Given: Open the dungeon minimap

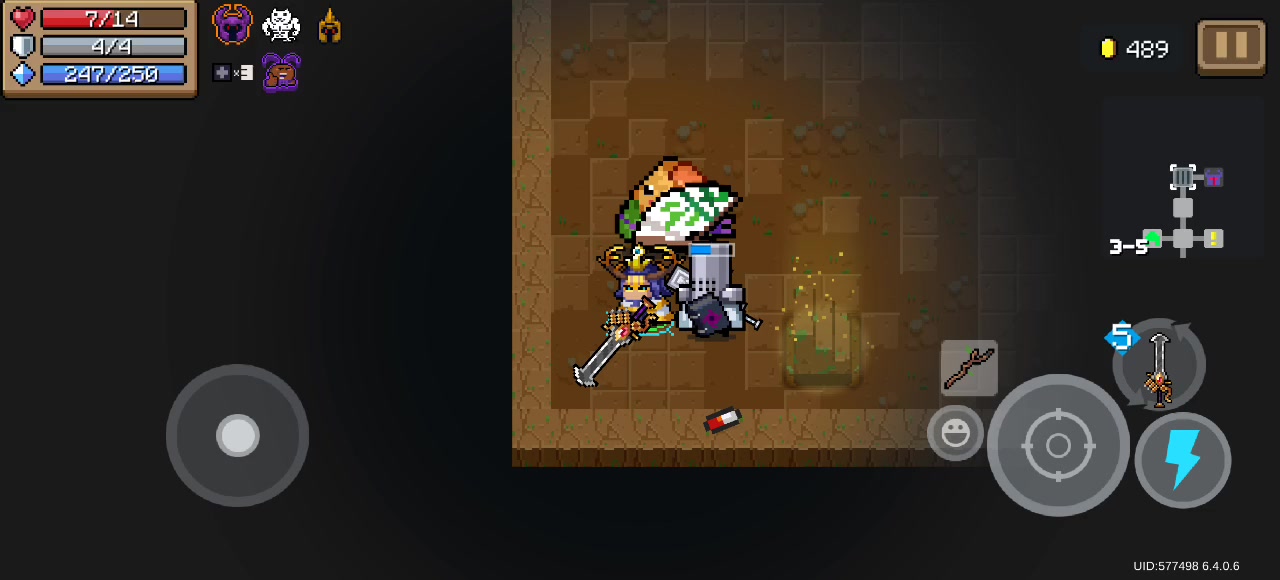Looking at the screenshot, I should tap(1183, 210).
